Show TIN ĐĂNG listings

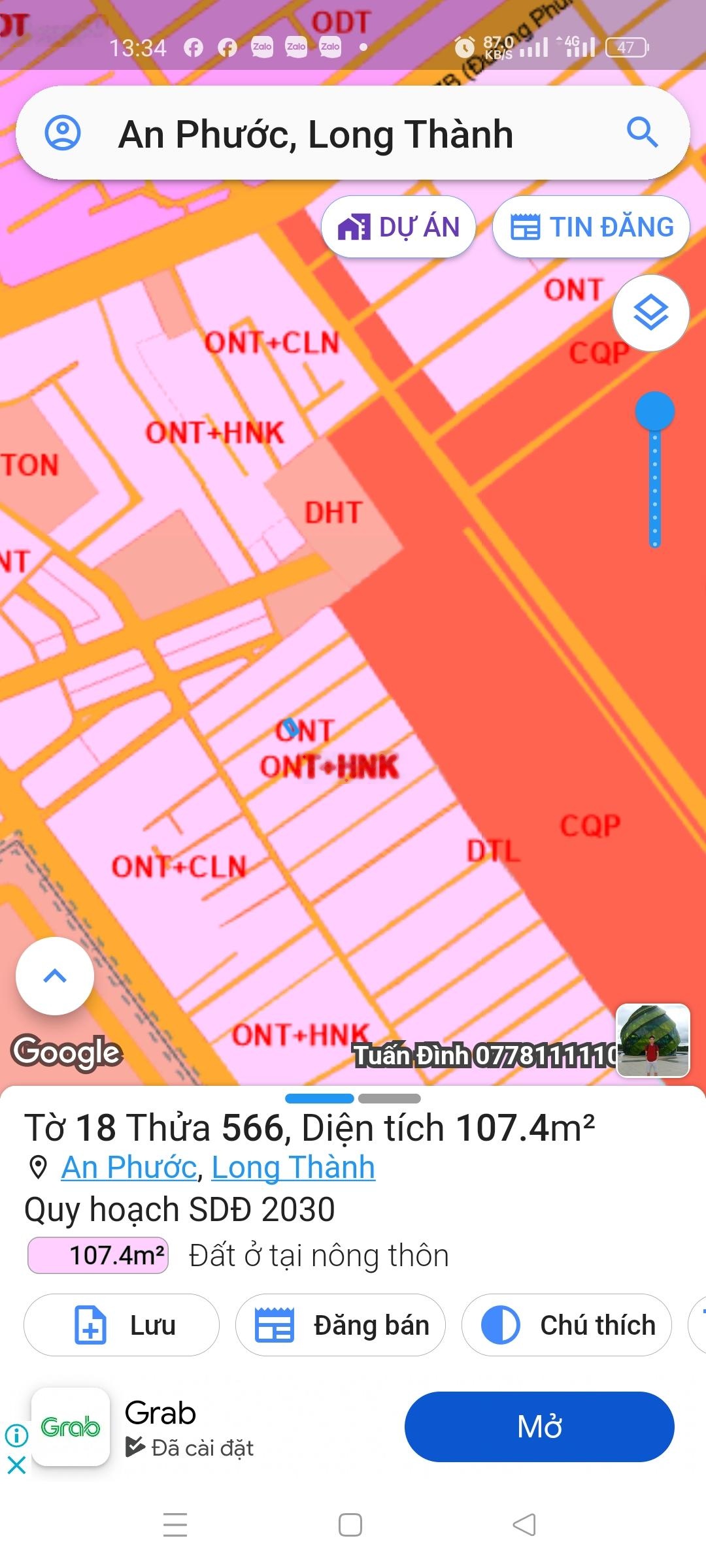[x=591, y=227]
